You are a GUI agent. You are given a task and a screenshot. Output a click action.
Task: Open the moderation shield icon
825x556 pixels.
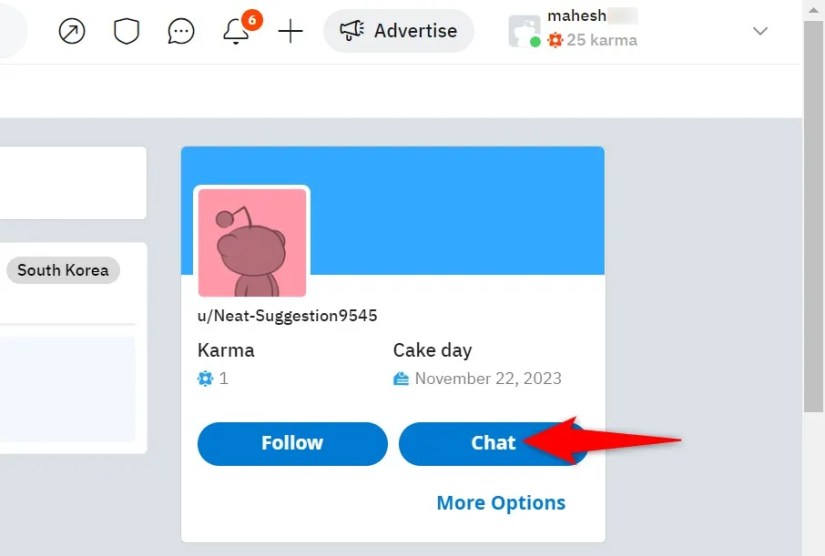pos(126,31)
